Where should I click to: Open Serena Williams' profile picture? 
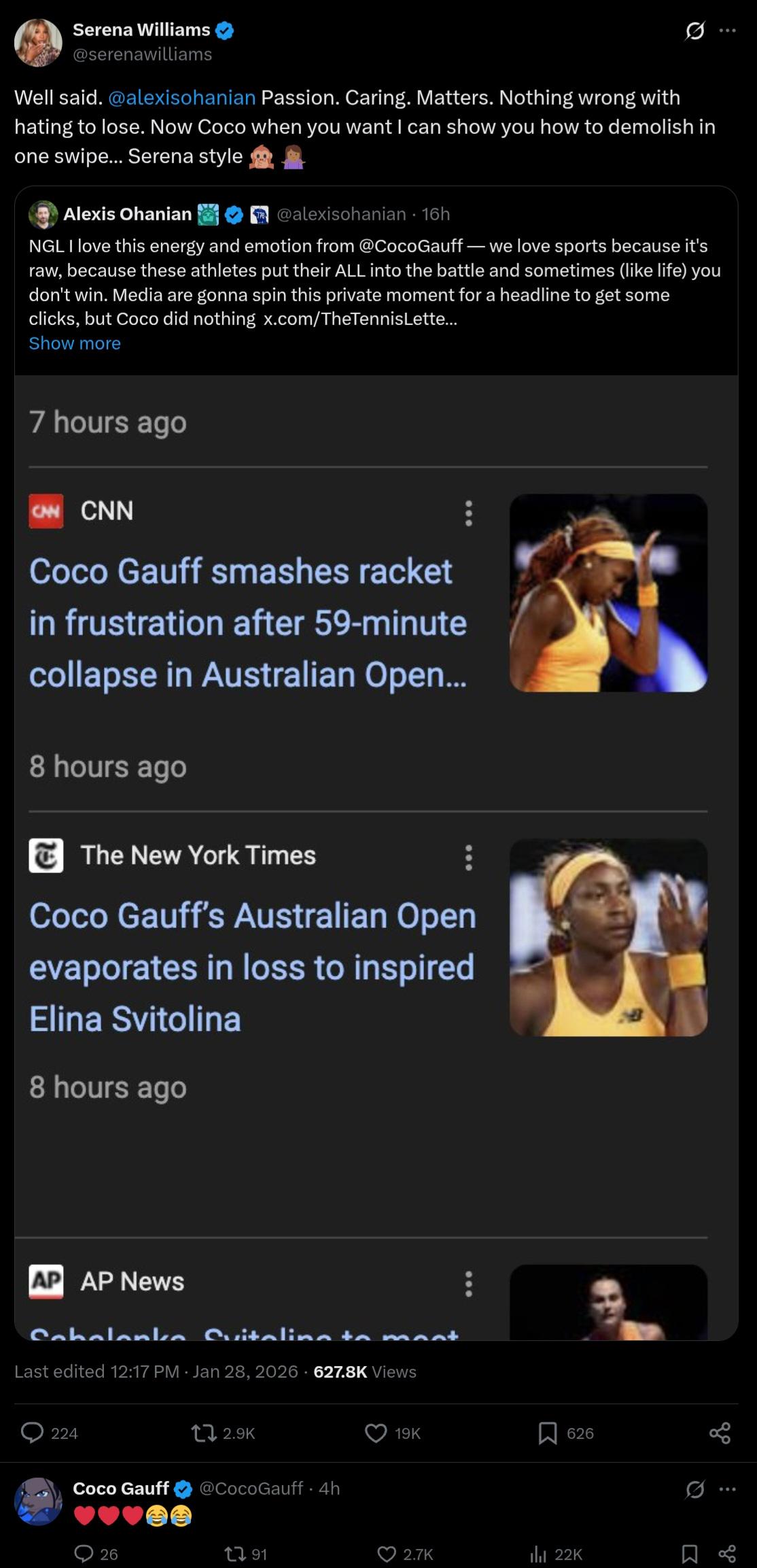coord(38,43)
